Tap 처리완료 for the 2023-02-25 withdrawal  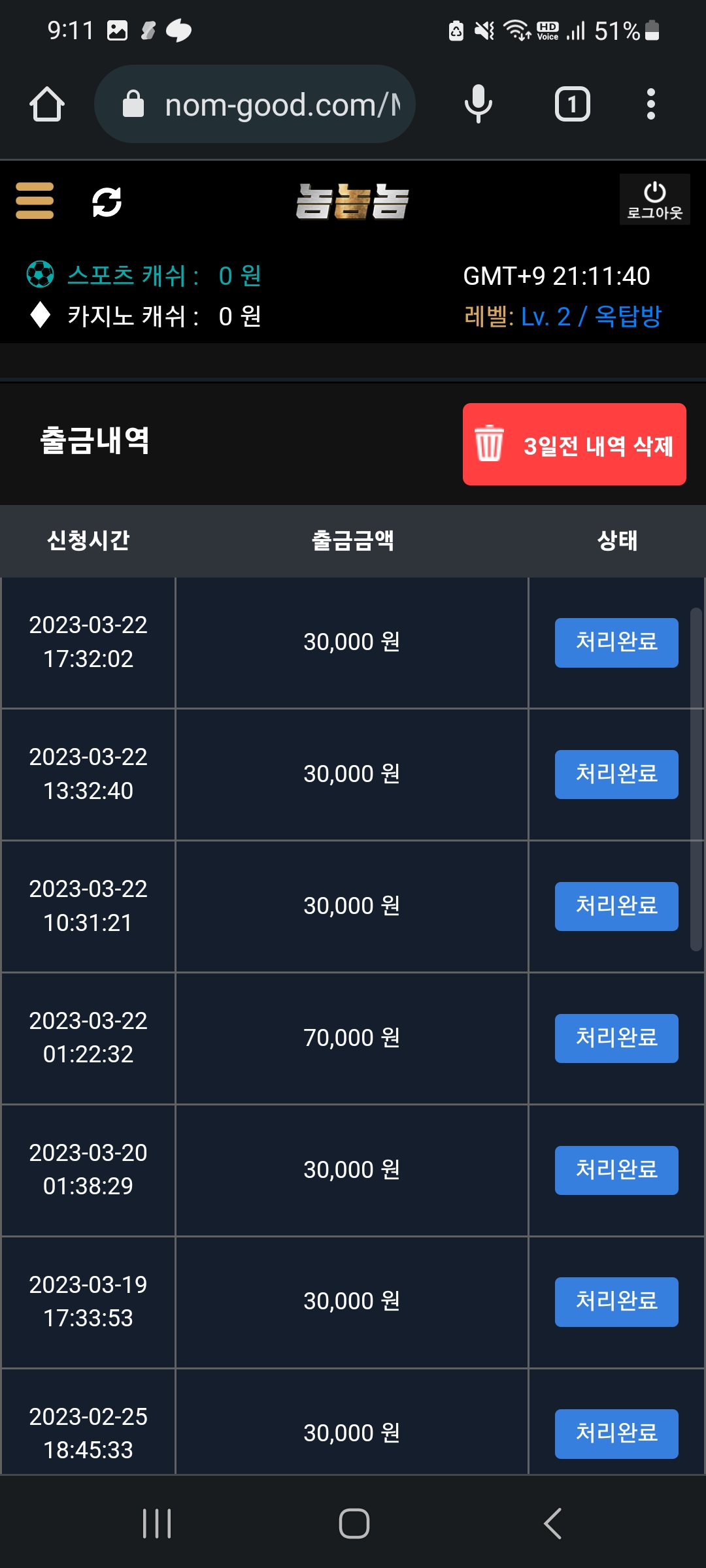(x=616, y=1433)
